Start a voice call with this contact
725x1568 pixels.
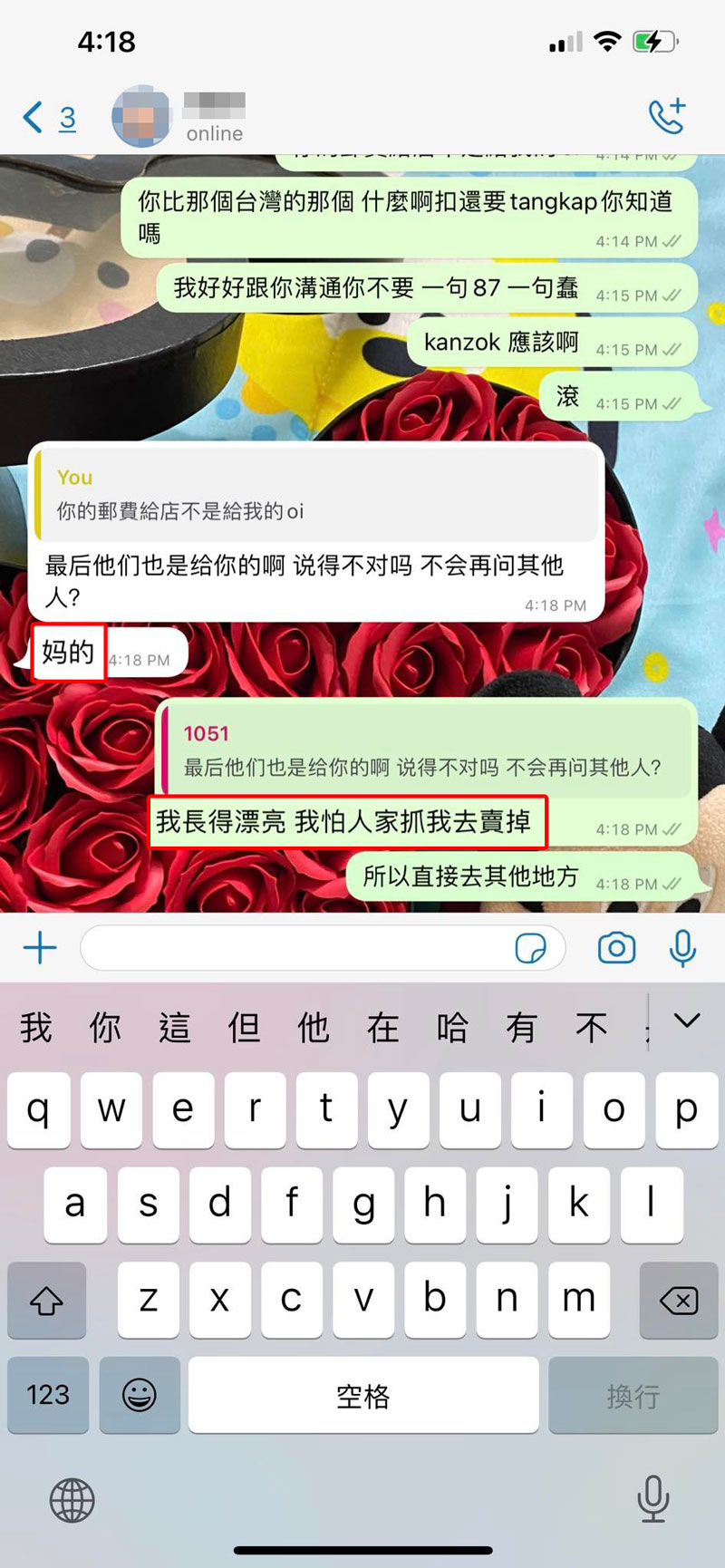[x=667, y=117]
